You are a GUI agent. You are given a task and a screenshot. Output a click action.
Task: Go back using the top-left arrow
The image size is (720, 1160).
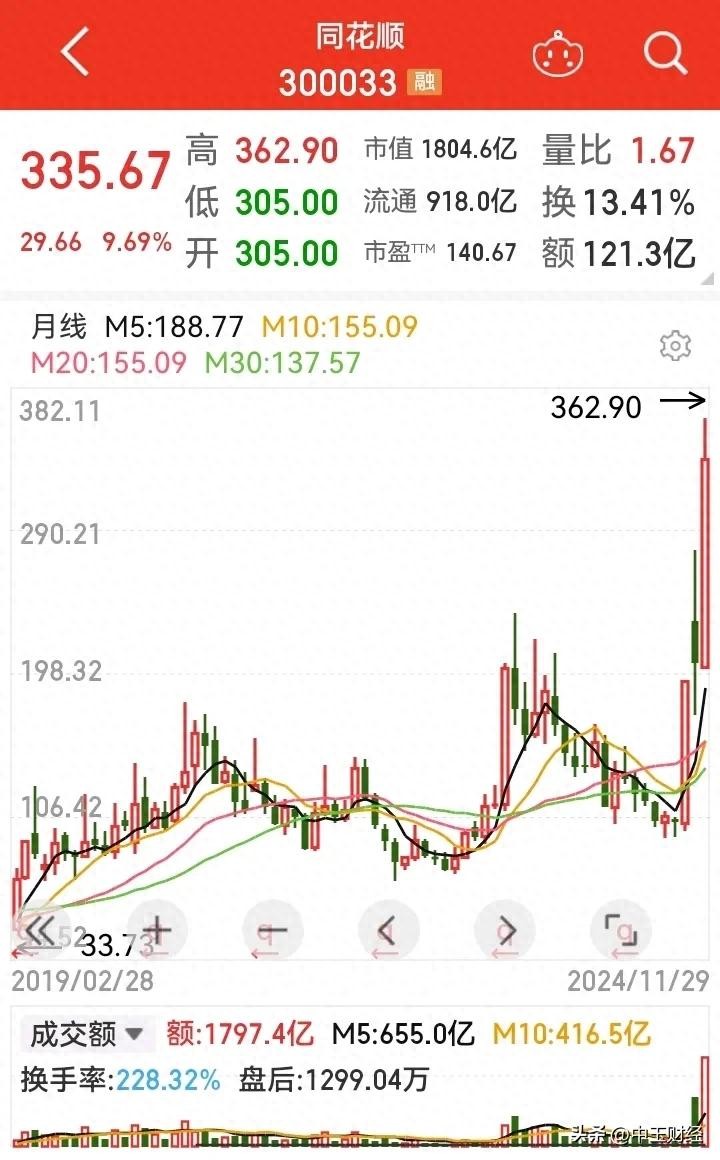(76, 52)
